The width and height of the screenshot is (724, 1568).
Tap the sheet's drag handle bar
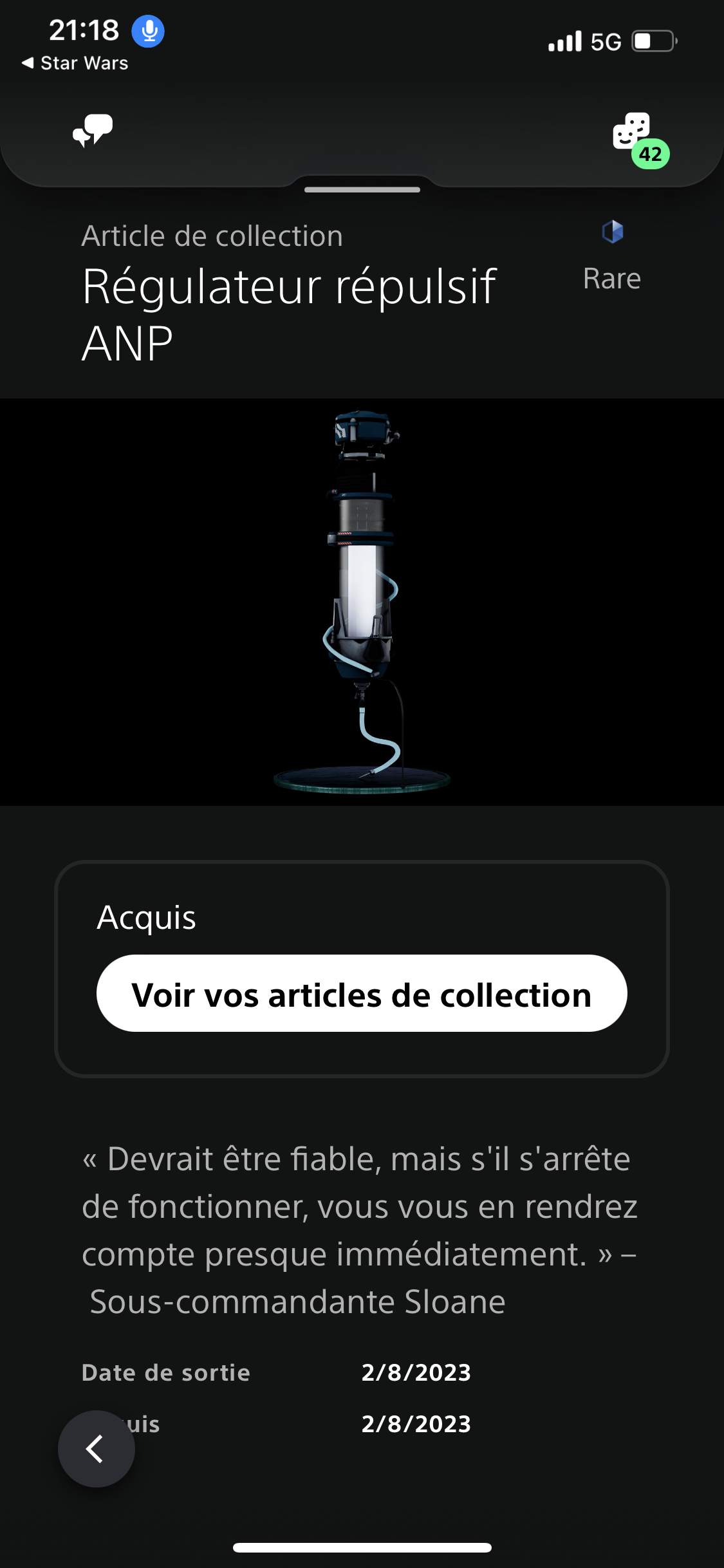362,190
